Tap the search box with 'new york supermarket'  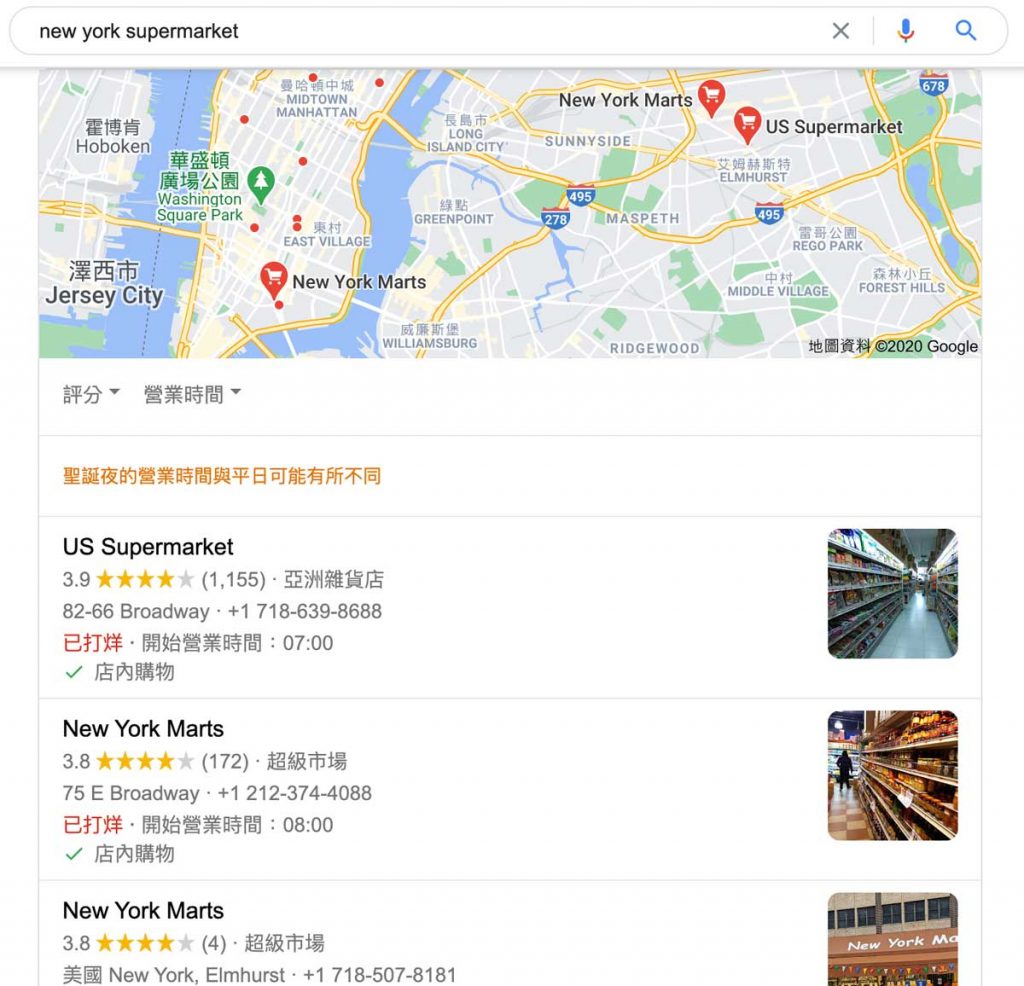[420, 31]
